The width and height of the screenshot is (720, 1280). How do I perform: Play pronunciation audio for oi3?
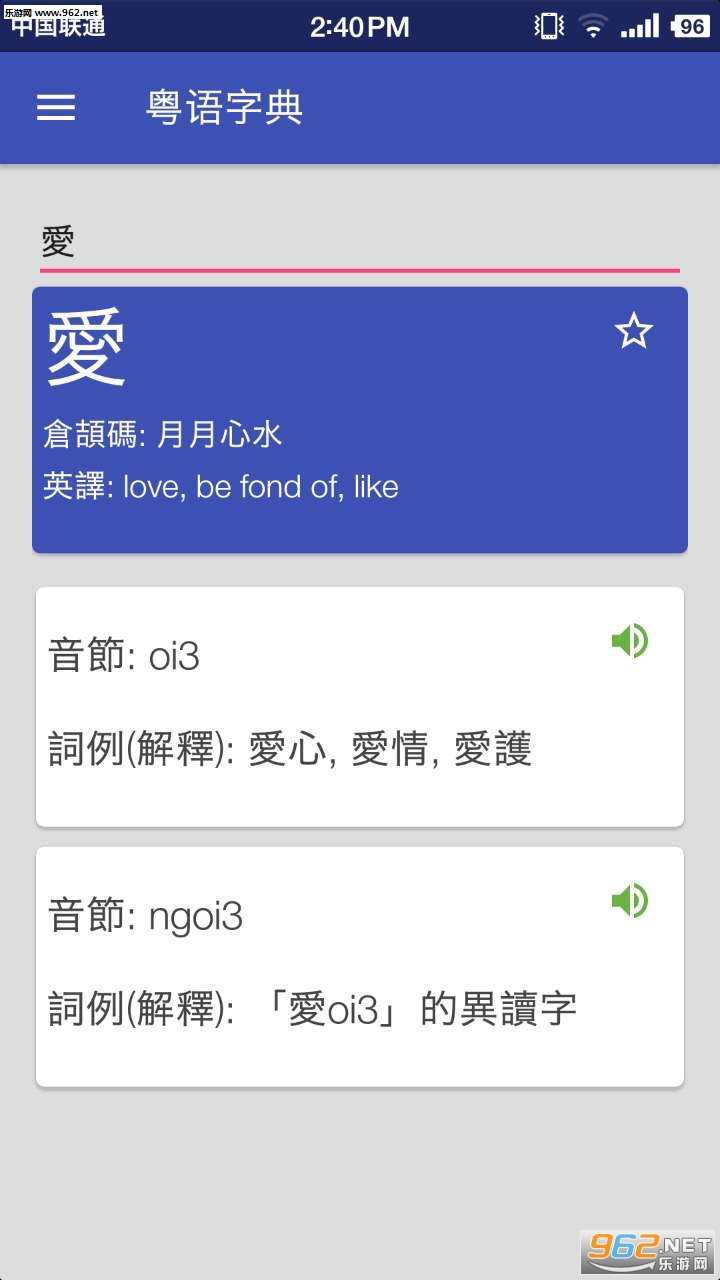coord(630,640)
